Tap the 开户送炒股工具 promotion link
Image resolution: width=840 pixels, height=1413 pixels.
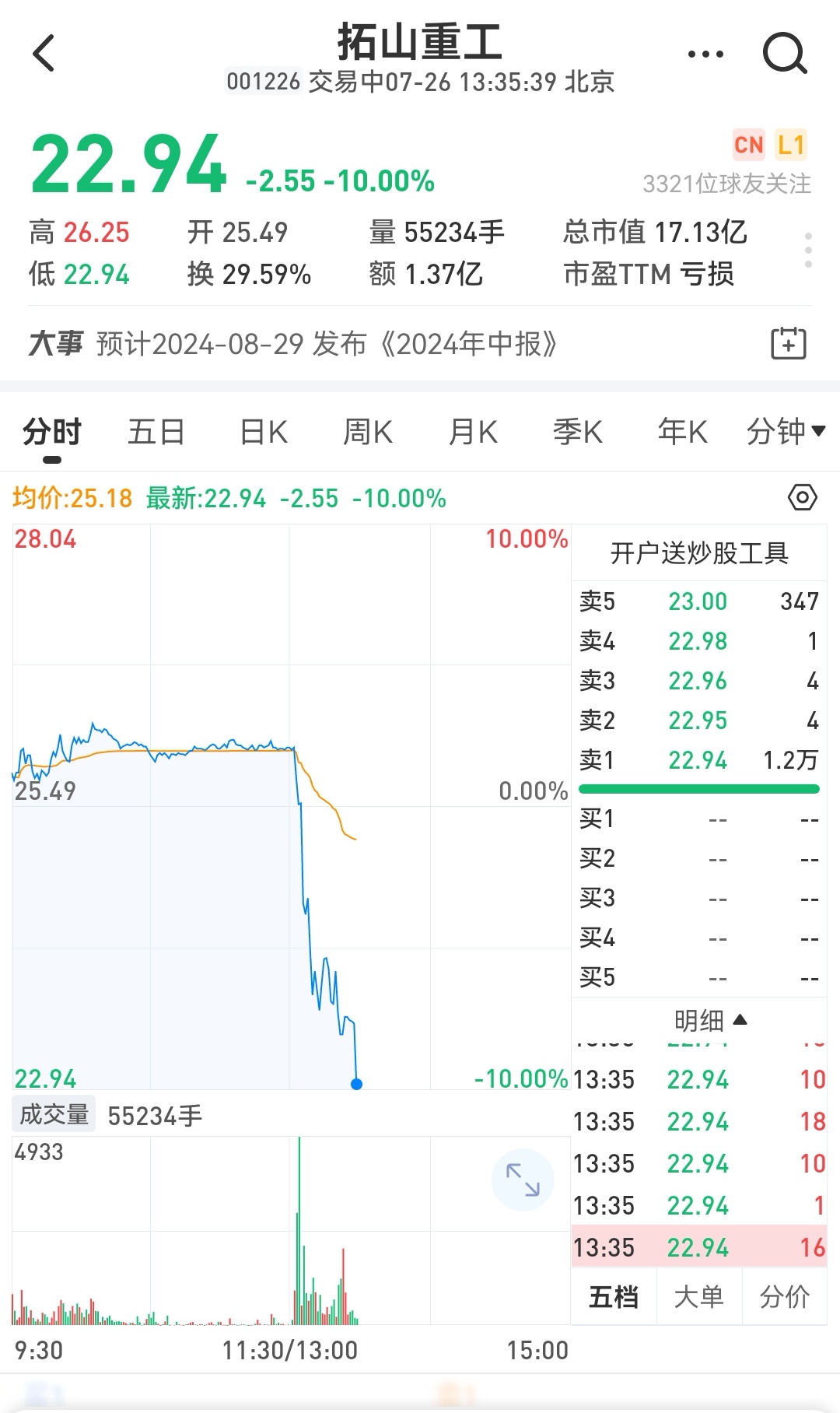tap(699, 553)
